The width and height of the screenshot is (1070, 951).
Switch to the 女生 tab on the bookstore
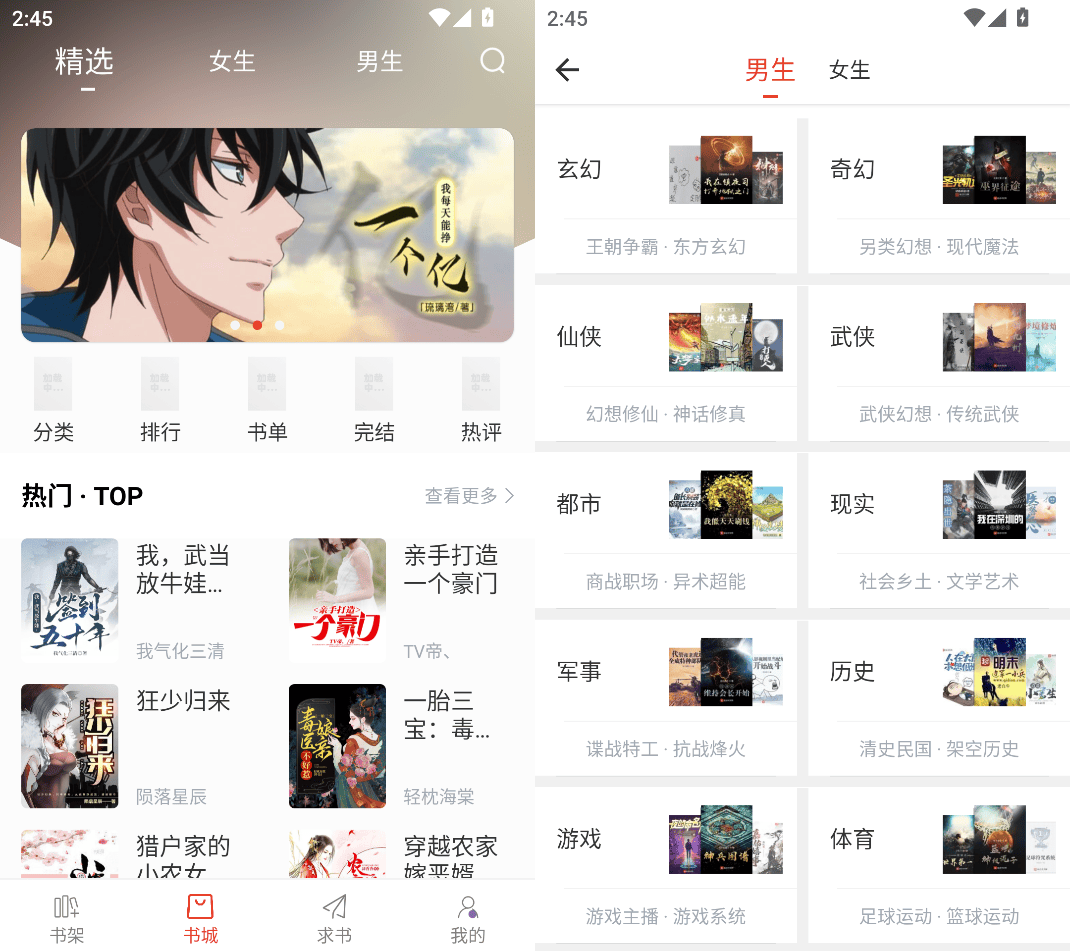[x=232, y=62]
